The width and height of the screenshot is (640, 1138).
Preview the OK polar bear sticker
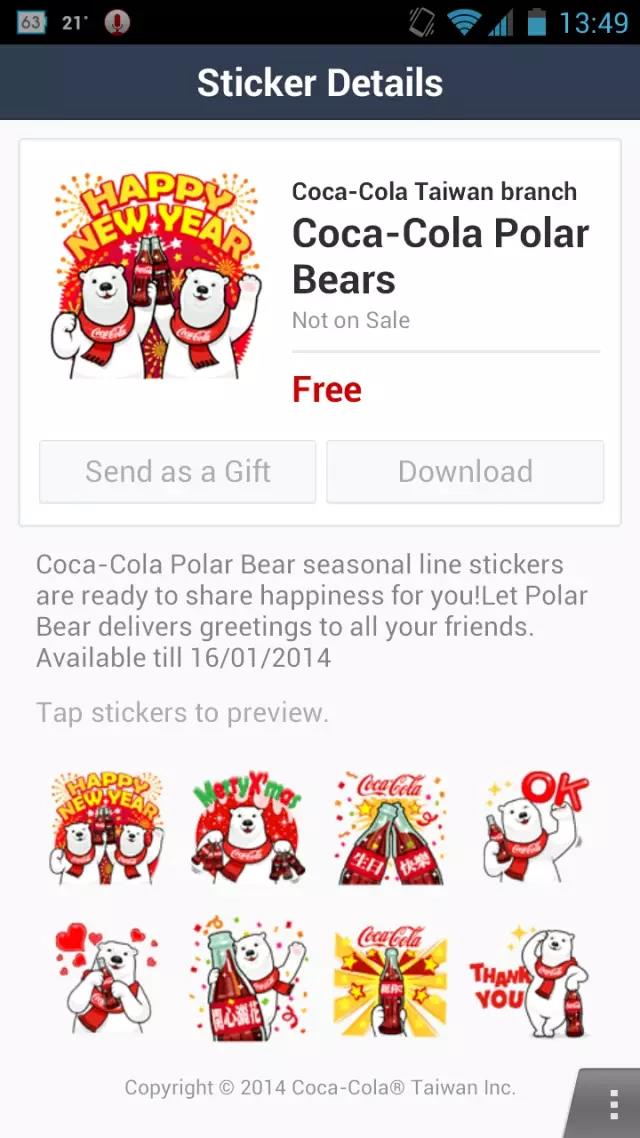(531, 827)
